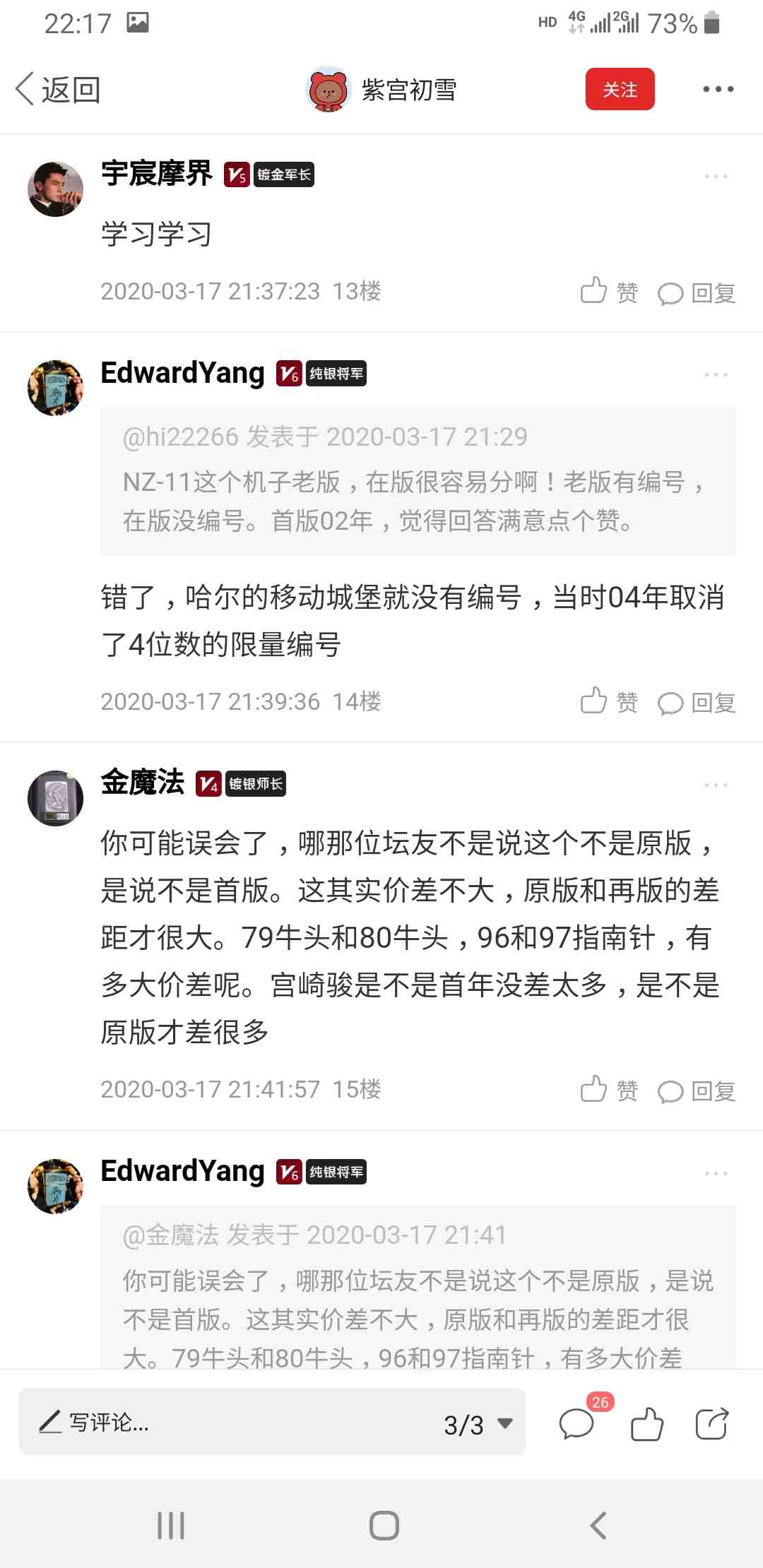Like EdwardYang's comment on floor 14
This screenshot has width=763, height=1568.
click(608, 701)
